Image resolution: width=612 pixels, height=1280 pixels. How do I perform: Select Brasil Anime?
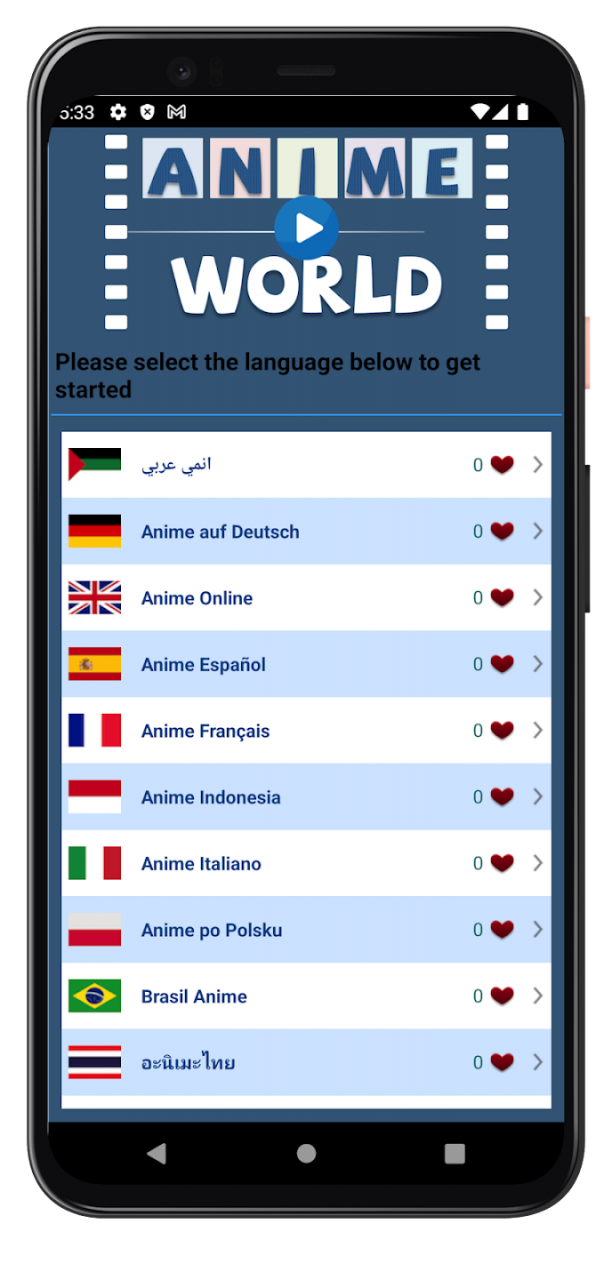point(306,996)
